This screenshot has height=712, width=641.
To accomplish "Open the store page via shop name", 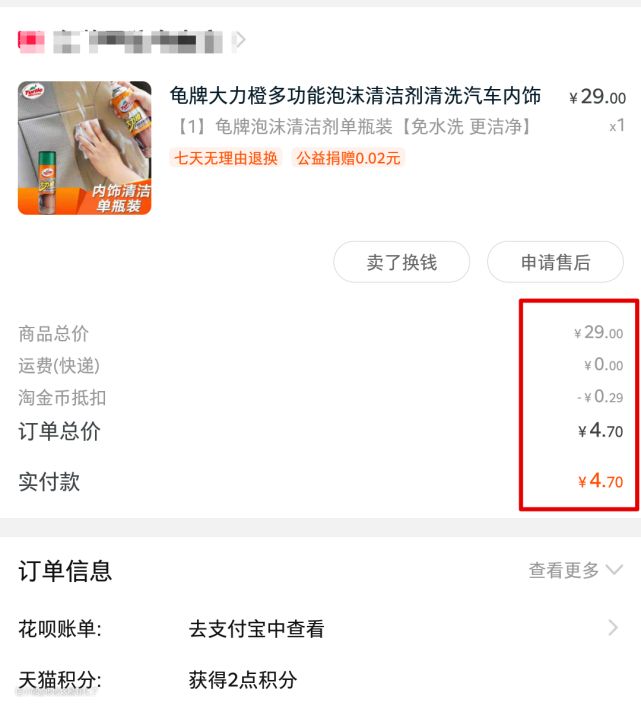I will click(135, 41).
